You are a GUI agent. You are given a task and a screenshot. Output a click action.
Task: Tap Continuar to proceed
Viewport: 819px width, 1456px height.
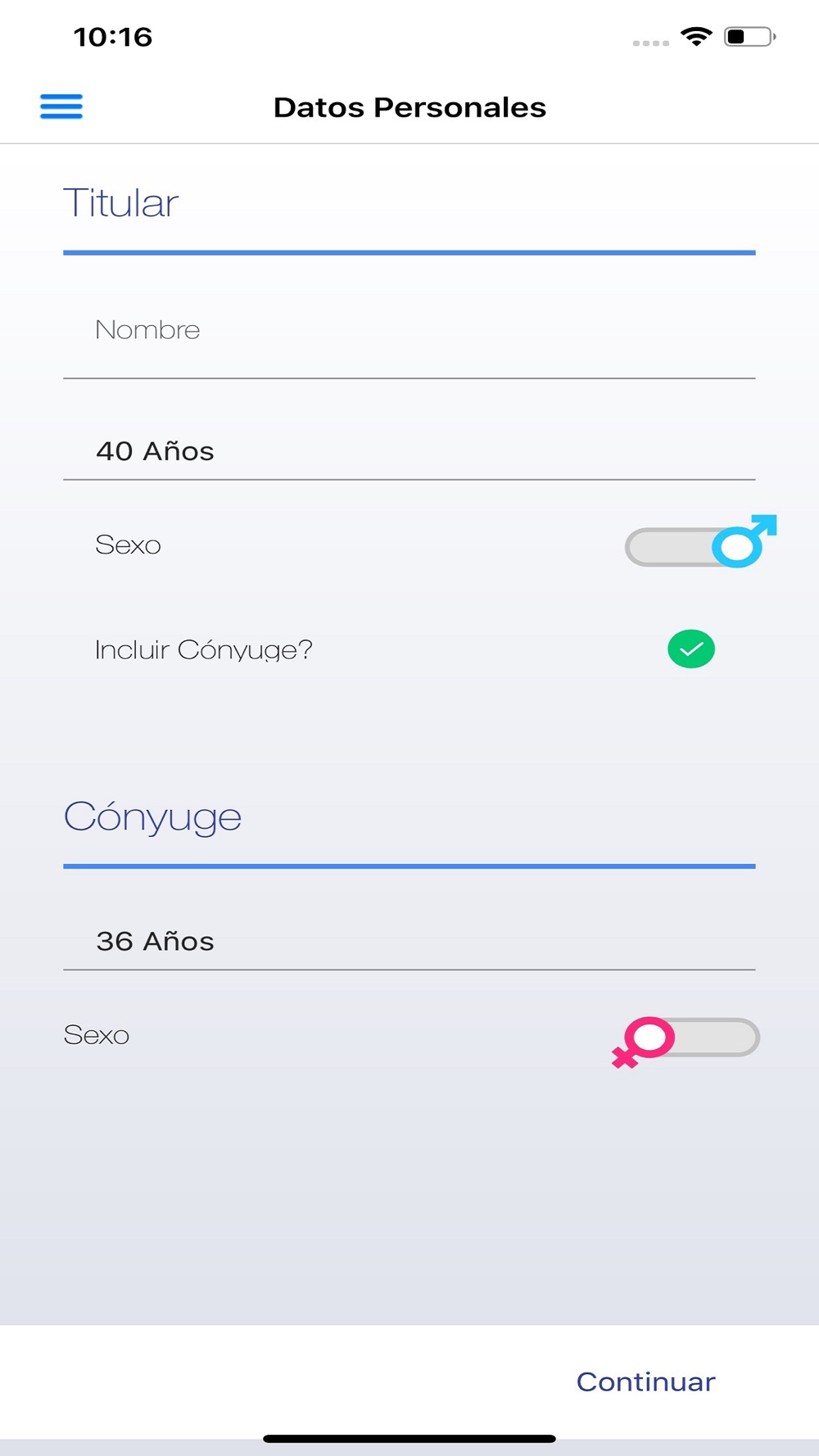coord(646,1381)
